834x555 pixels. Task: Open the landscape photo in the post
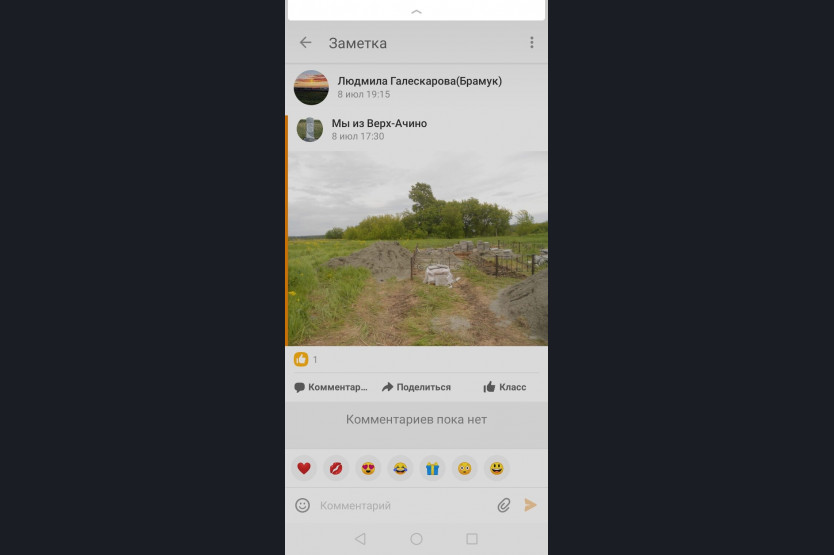tap(417, 248)
